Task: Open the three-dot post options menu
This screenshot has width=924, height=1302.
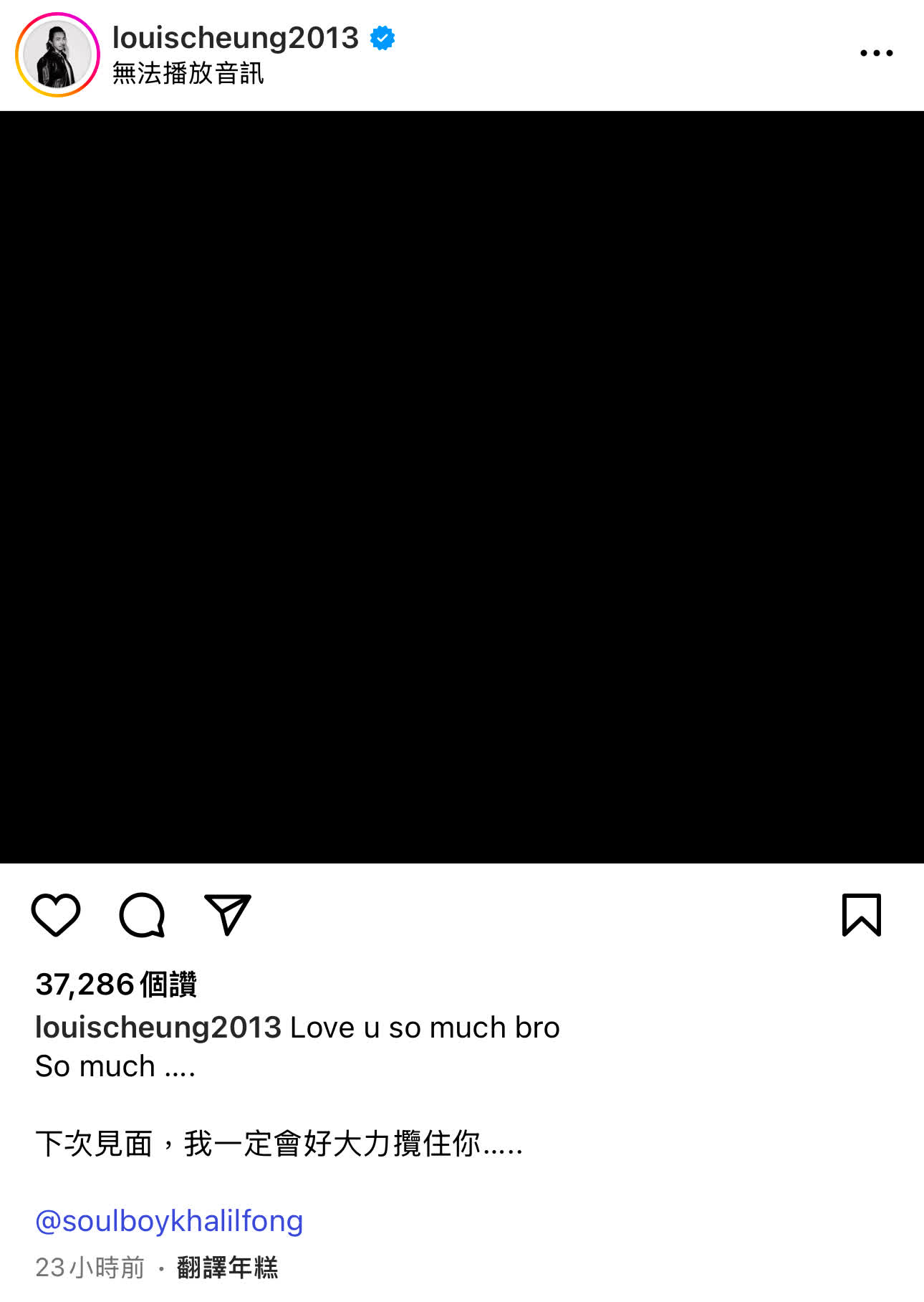Action: click(x=876, y=53)
